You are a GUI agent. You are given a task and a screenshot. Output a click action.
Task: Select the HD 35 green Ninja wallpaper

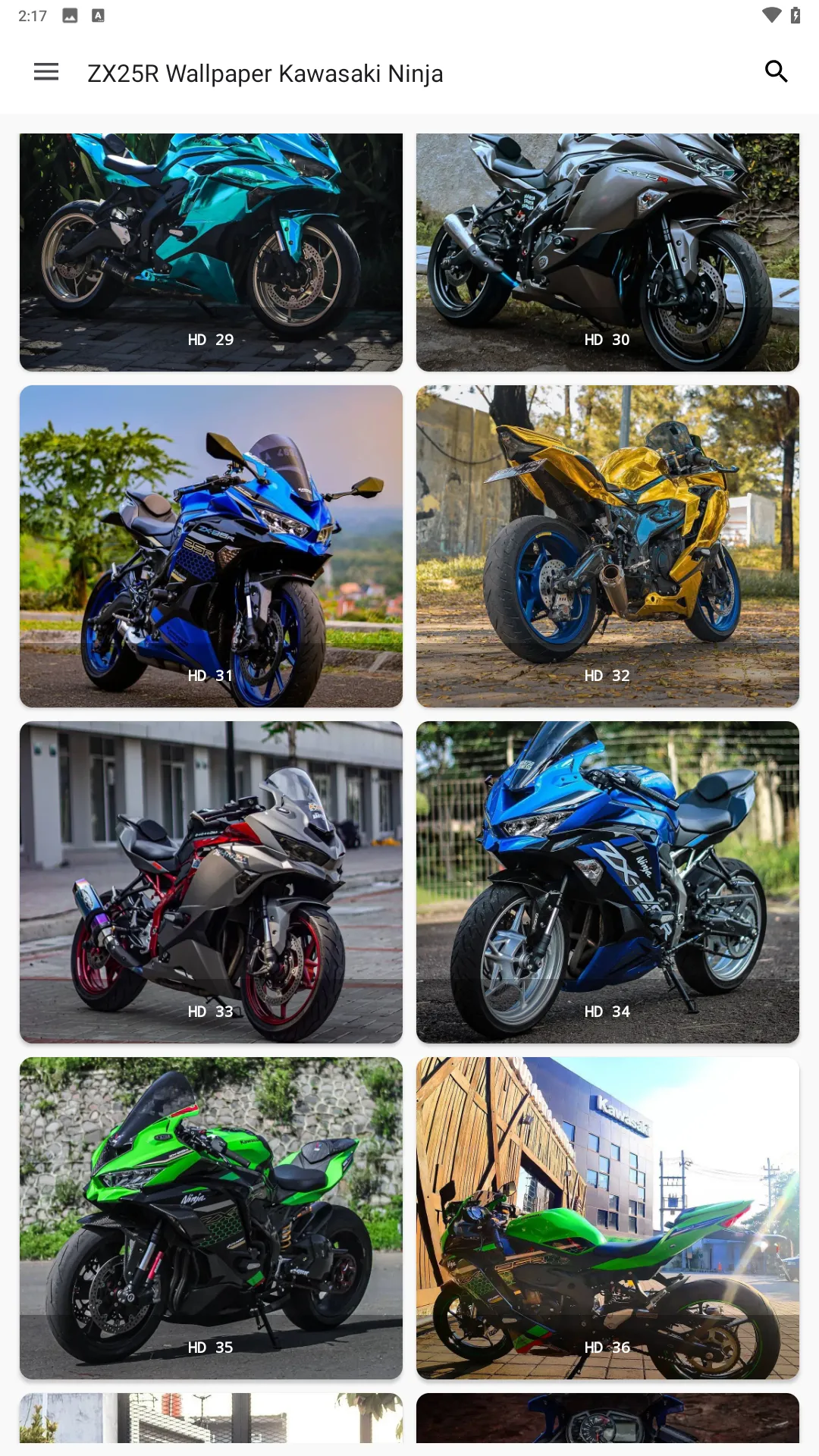click(x=211, y=1218)
